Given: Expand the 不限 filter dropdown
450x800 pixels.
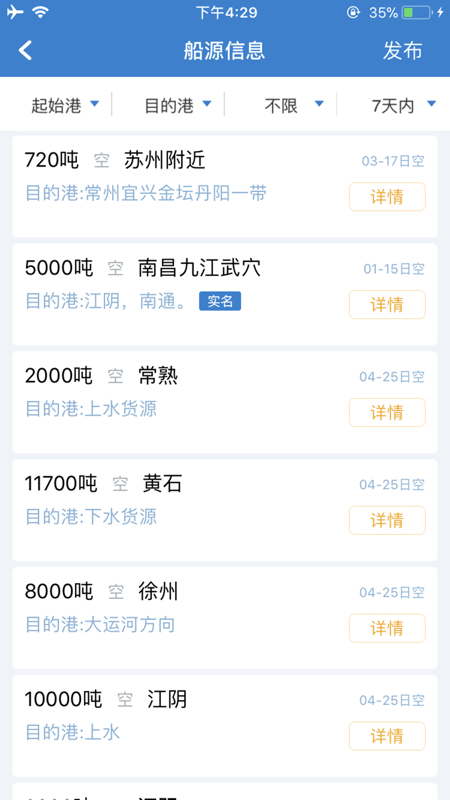Looking at the screenshot, I should point(294,106).
